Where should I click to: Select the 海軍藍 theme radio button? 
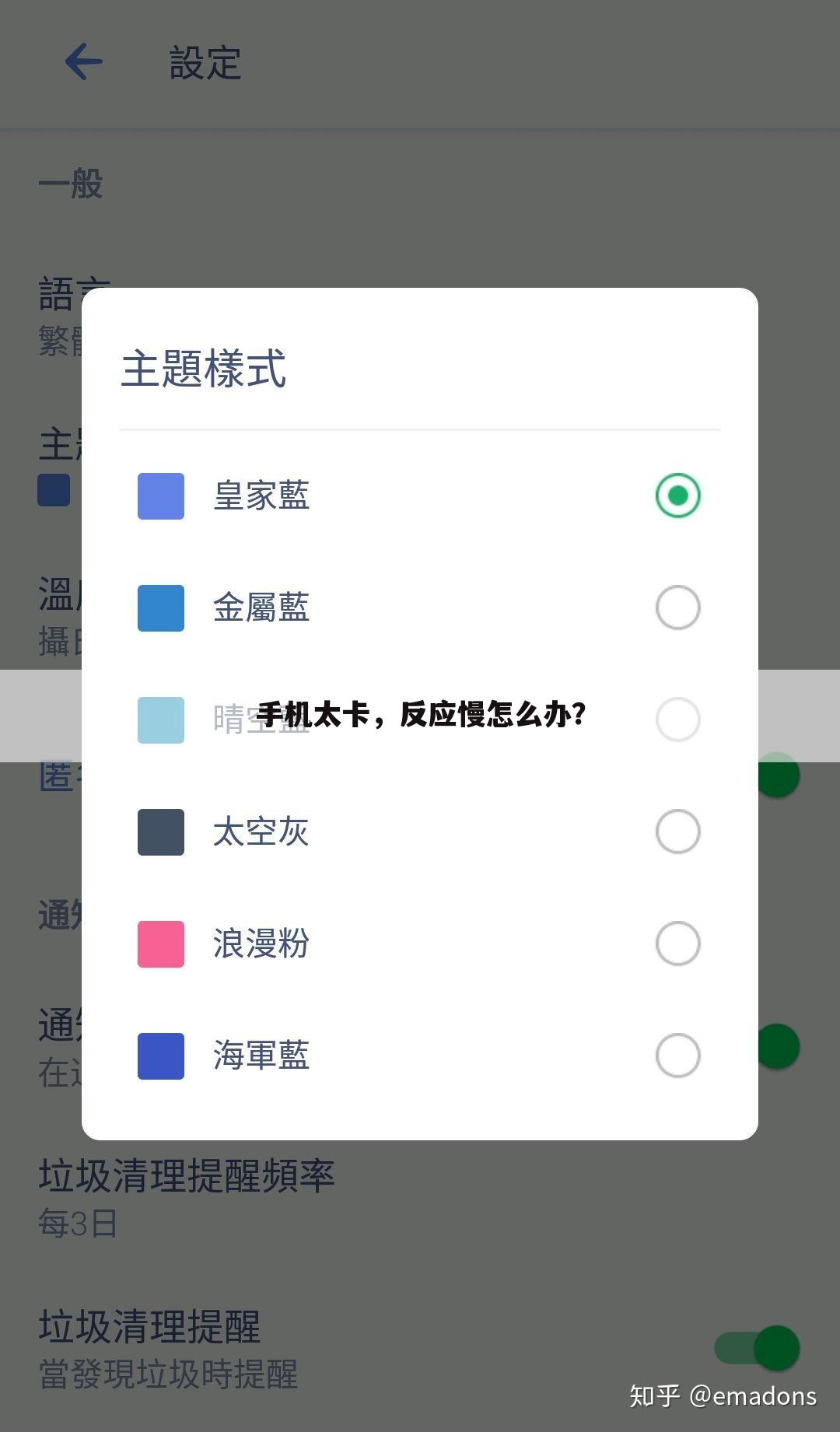tap(677, 1056)
